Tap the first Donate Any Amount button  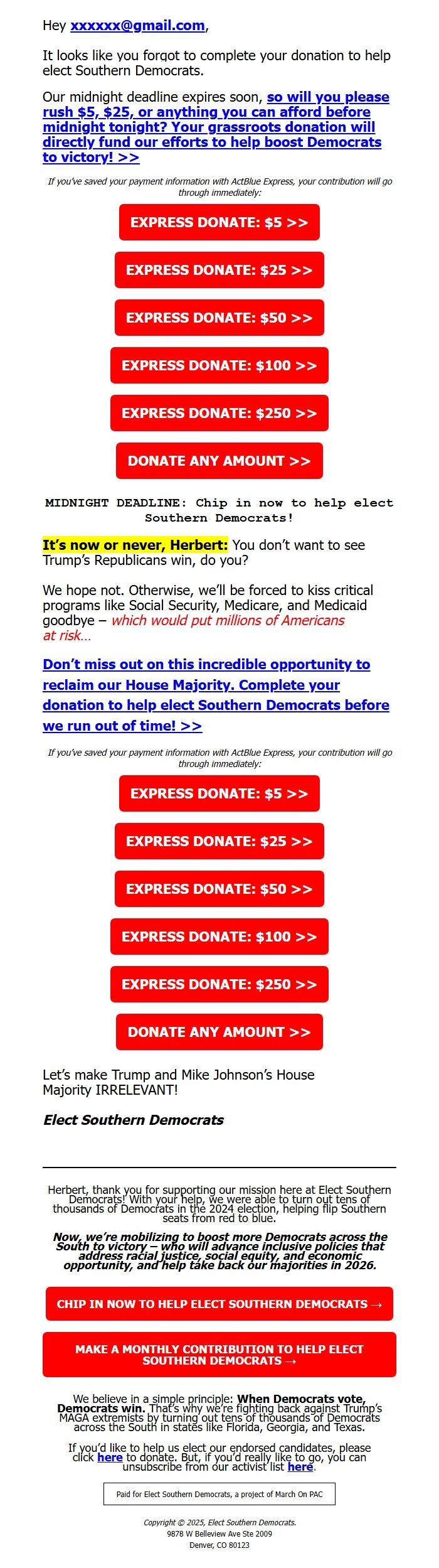point(219,461)
